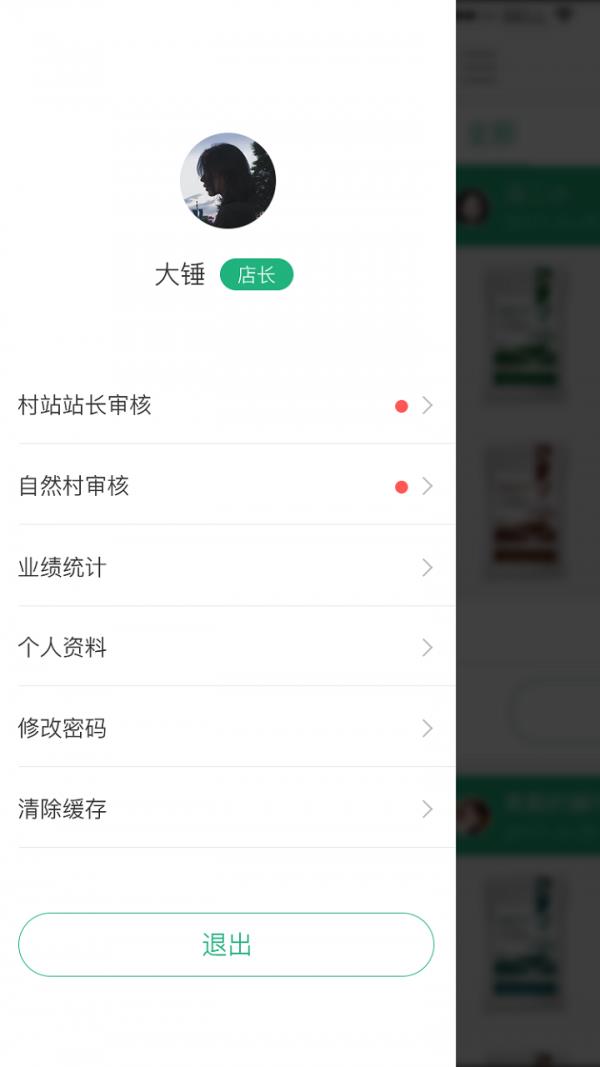The height and width of the screenshot is (1067, 600).
Task: Open 村站站长审核 review row
Action: tap(227, 405)
